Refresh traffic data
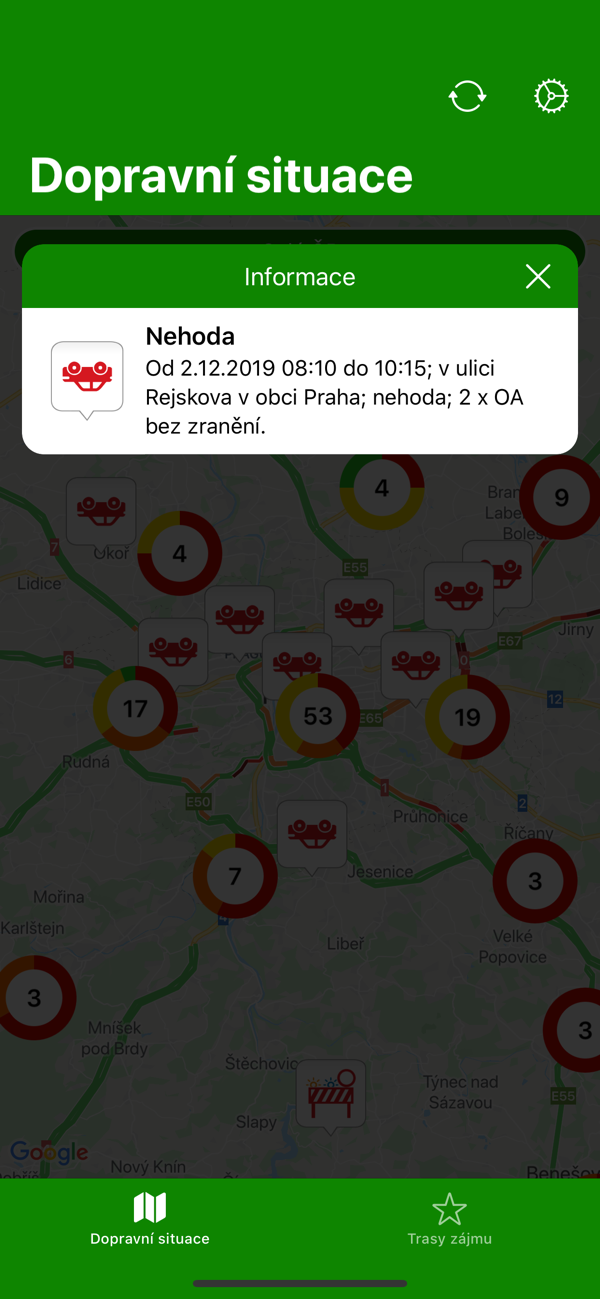This screenshot has width=600, height=1299. pos(467,96)
